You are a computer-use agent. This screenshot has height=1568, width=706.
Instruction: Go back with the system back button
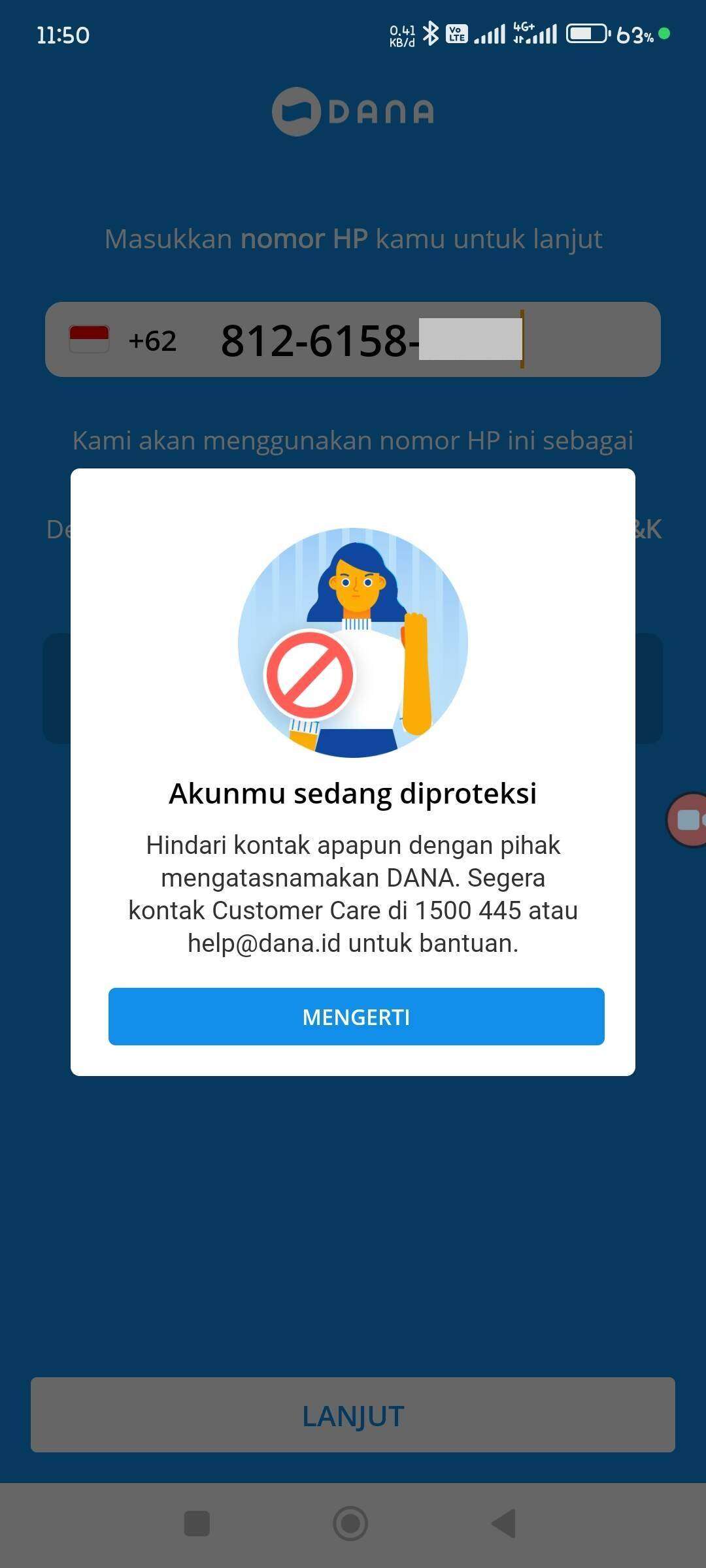click(x=504, y=1524)
